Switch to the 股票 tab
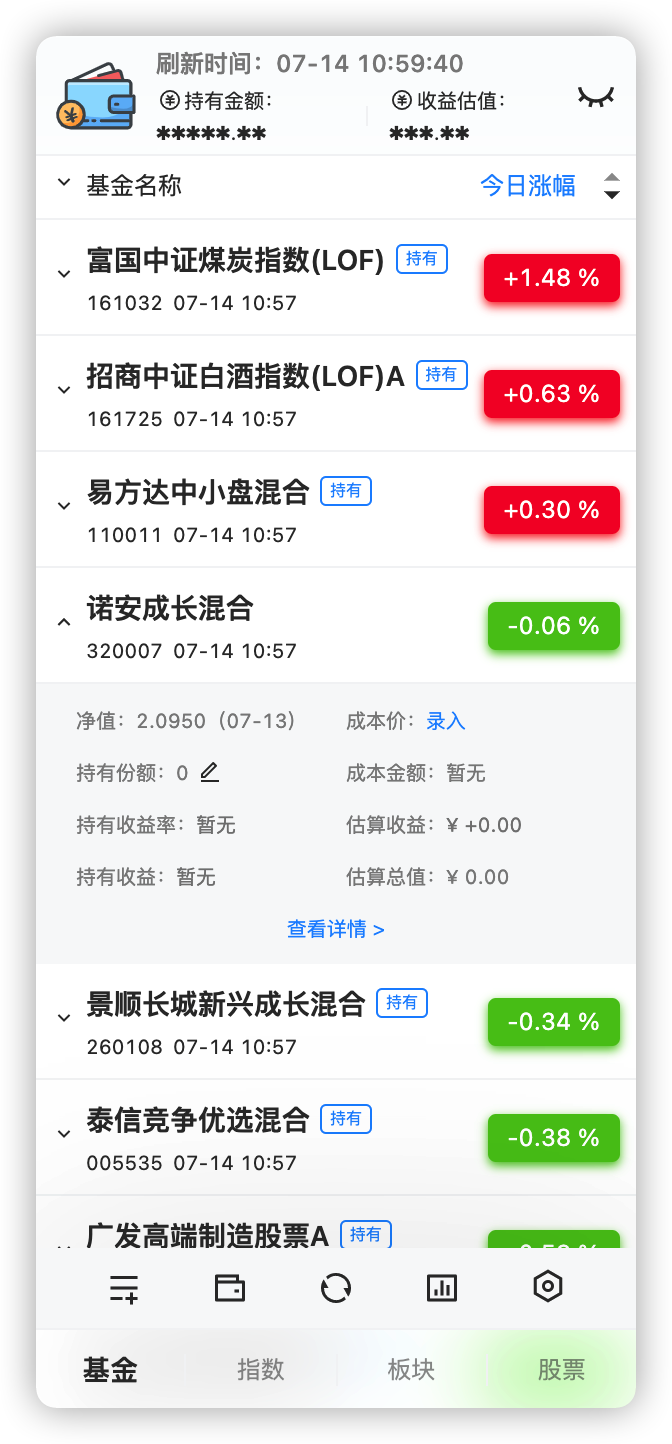Screen dimensions: 672x1444 [x=561, y=1369]
